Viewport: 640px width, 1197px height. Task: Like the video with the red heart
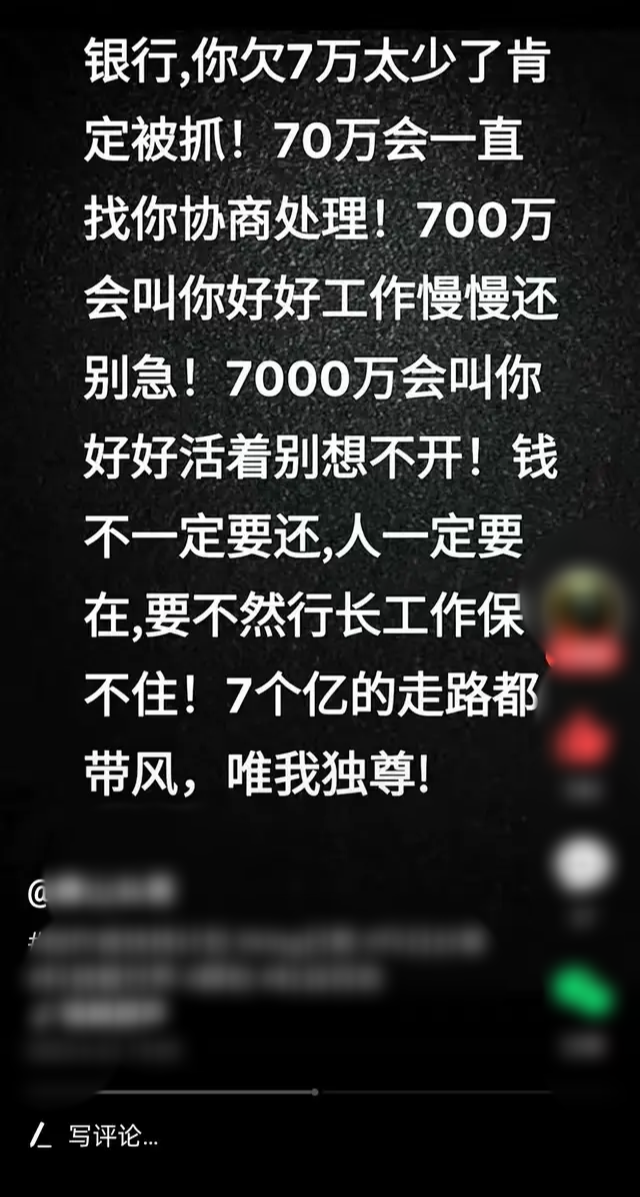(584, 740)
